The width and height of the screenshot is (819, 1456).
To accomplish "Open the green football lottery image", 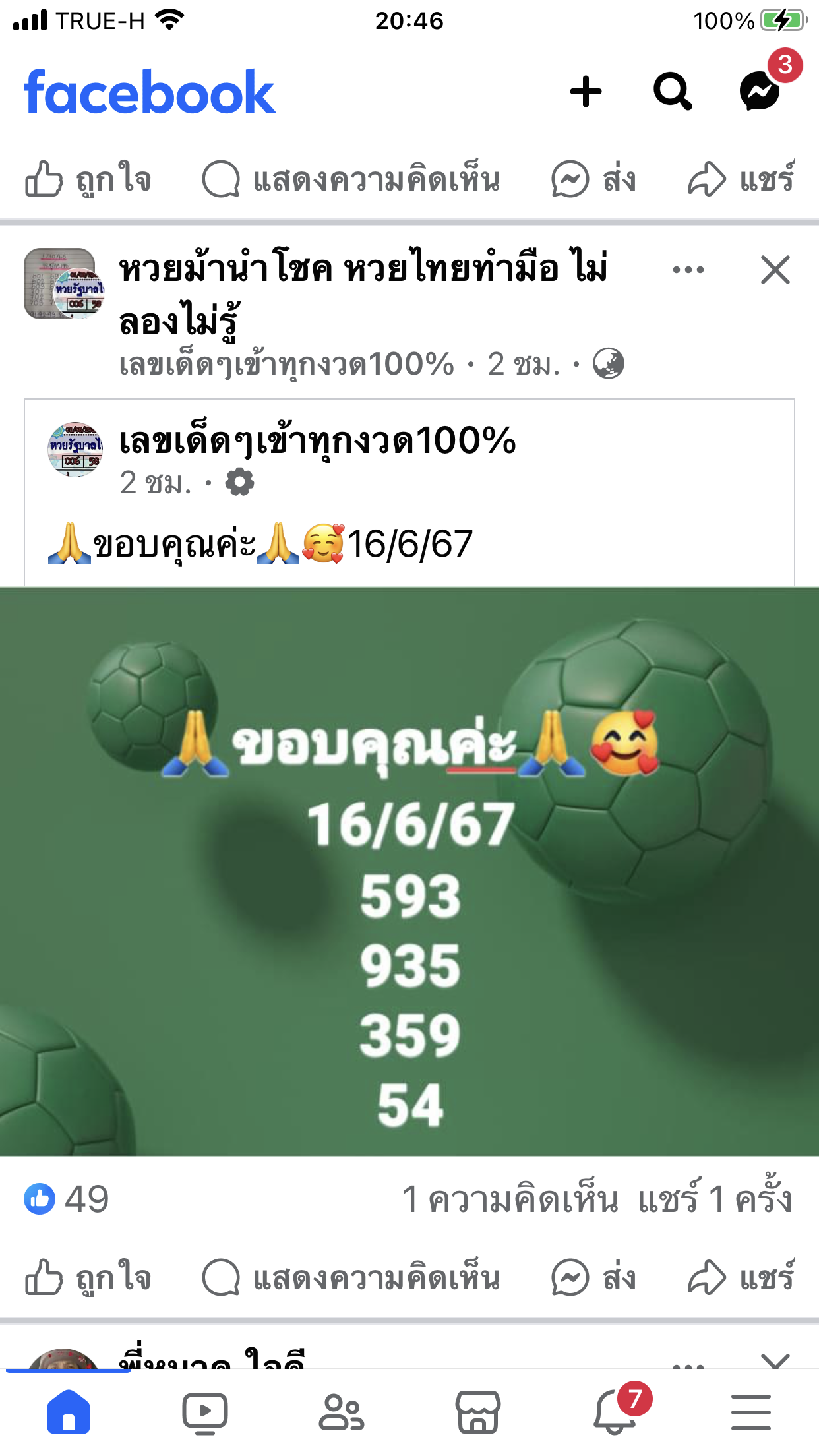I will (409, 871).
